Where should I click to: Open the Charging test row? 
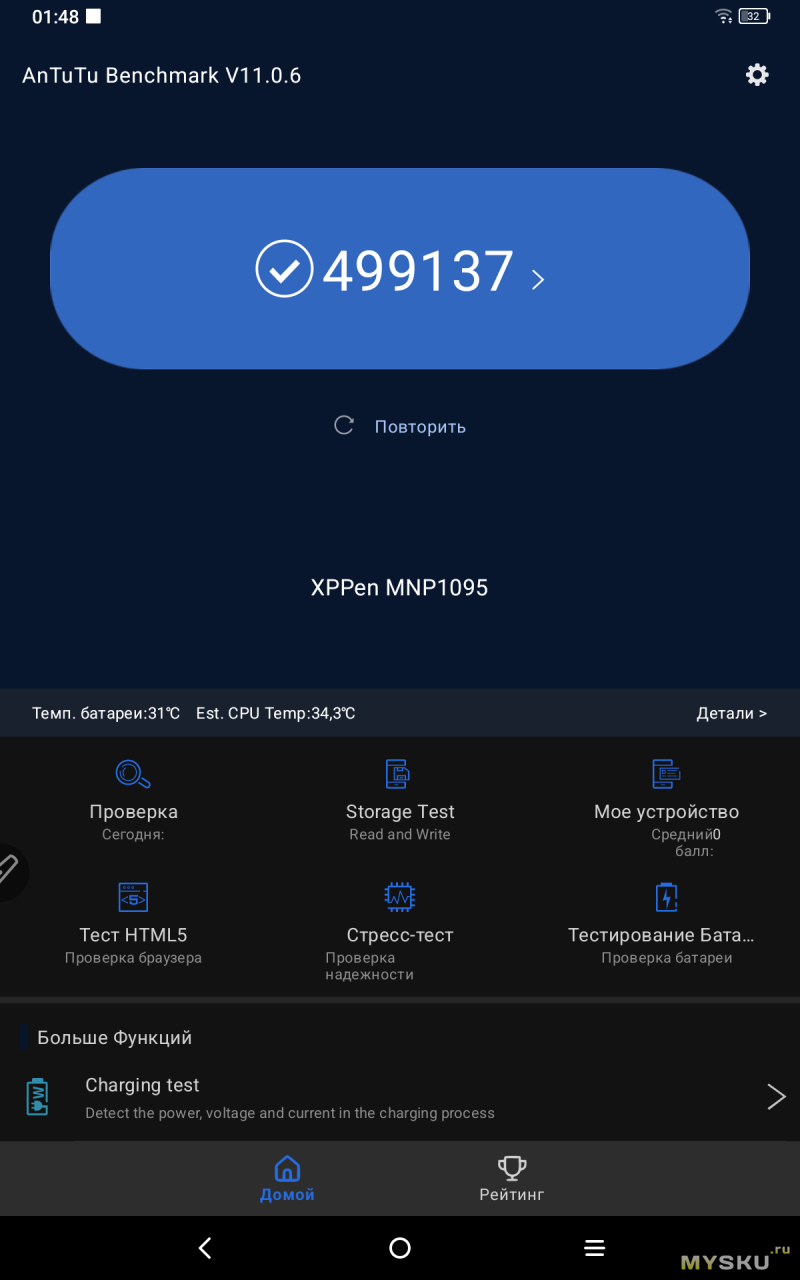400,1097
